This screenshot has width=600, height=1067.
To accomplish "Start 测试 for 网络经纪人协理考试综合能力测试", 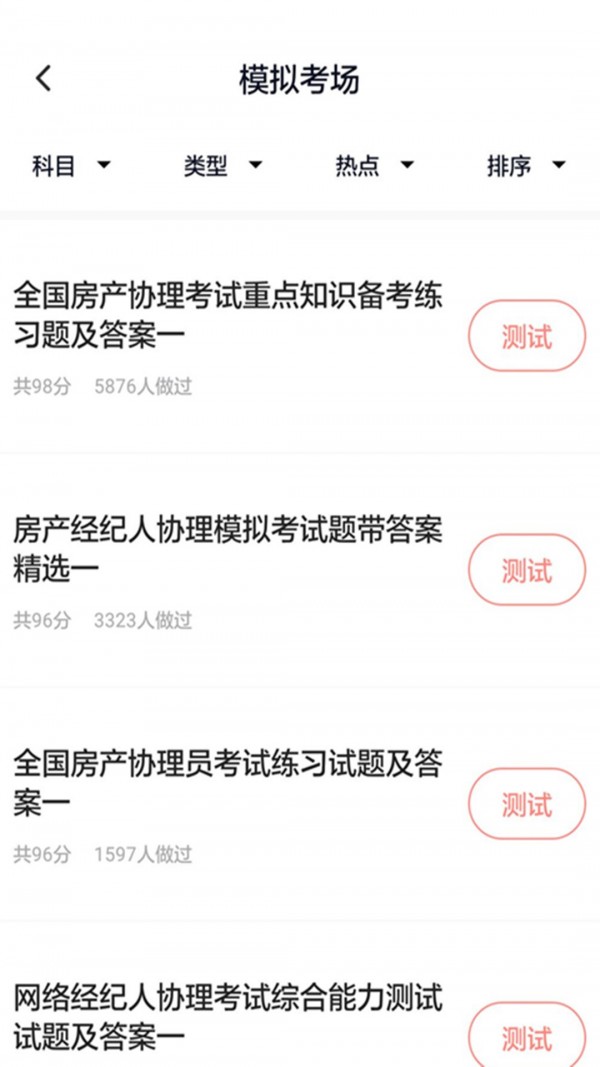I will coord(527,1036).
